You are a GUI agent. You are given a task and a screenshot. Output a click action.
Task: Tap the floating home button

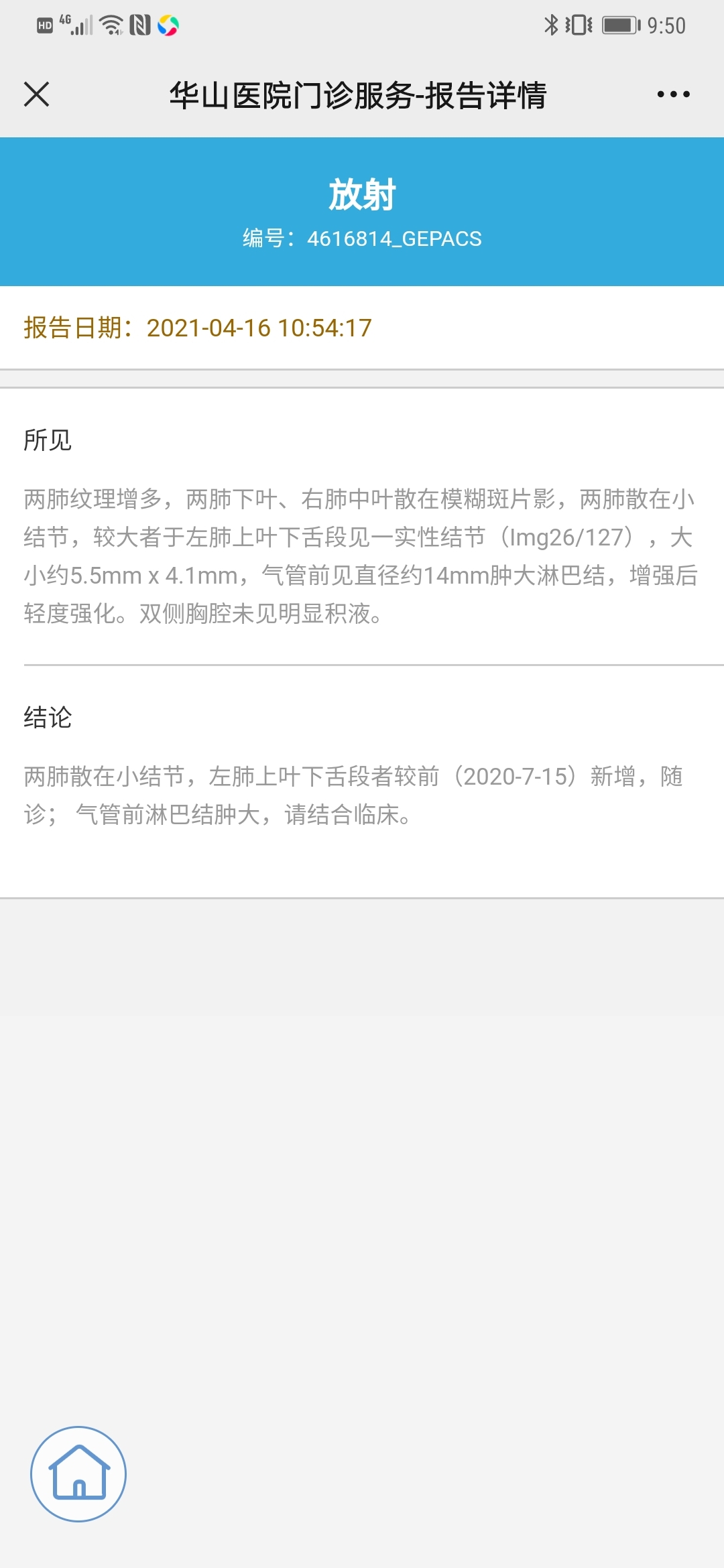(78, 1474)
